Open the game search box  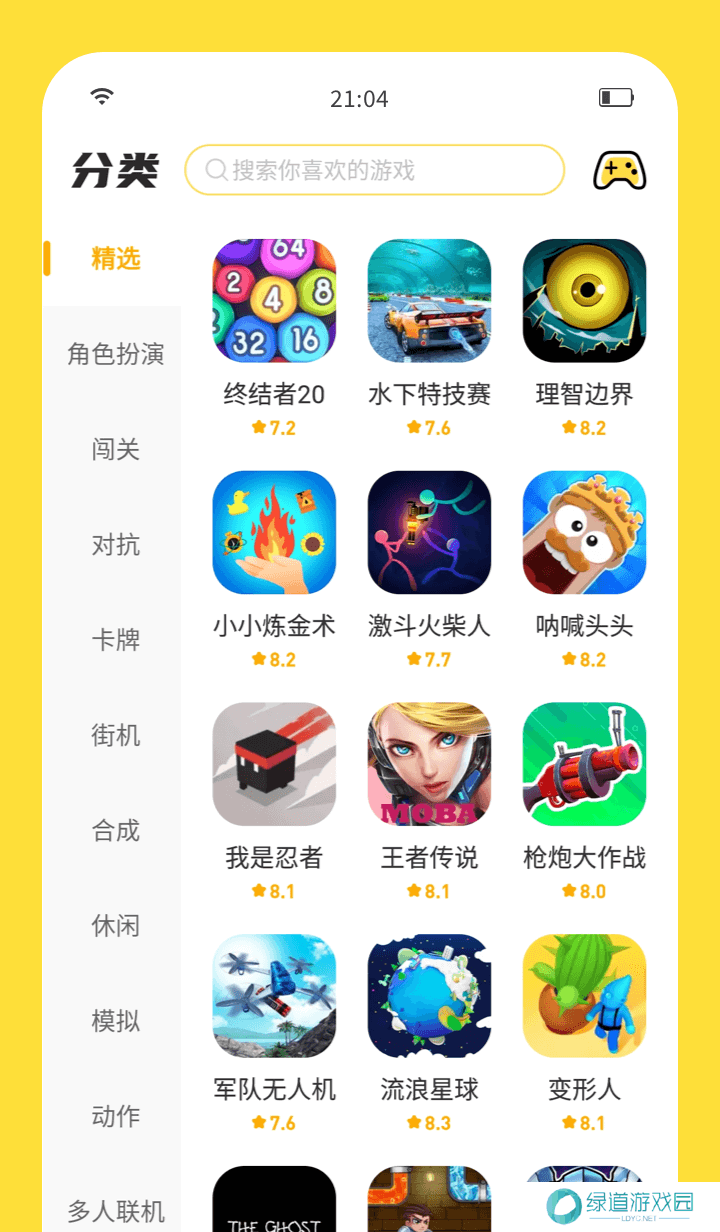(x=375, y=170)
